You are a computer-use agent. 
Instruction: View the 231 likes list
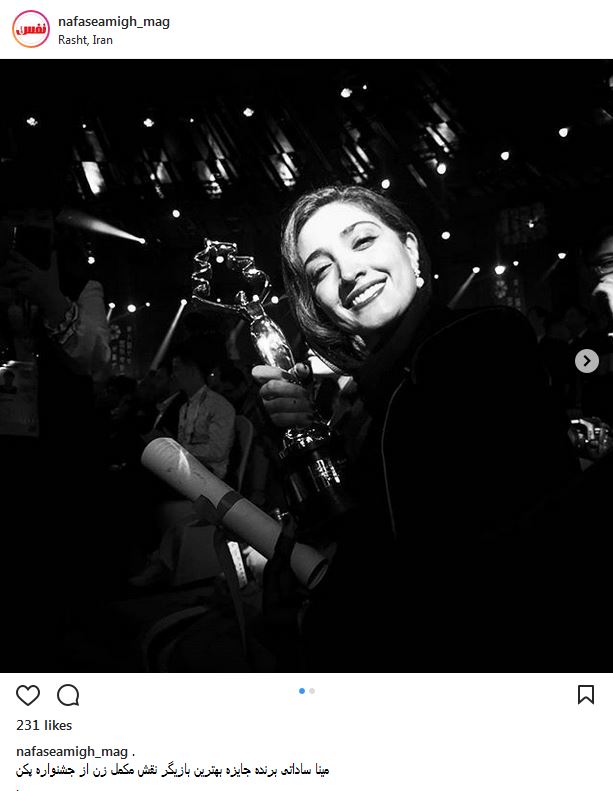tap(44, 725)
